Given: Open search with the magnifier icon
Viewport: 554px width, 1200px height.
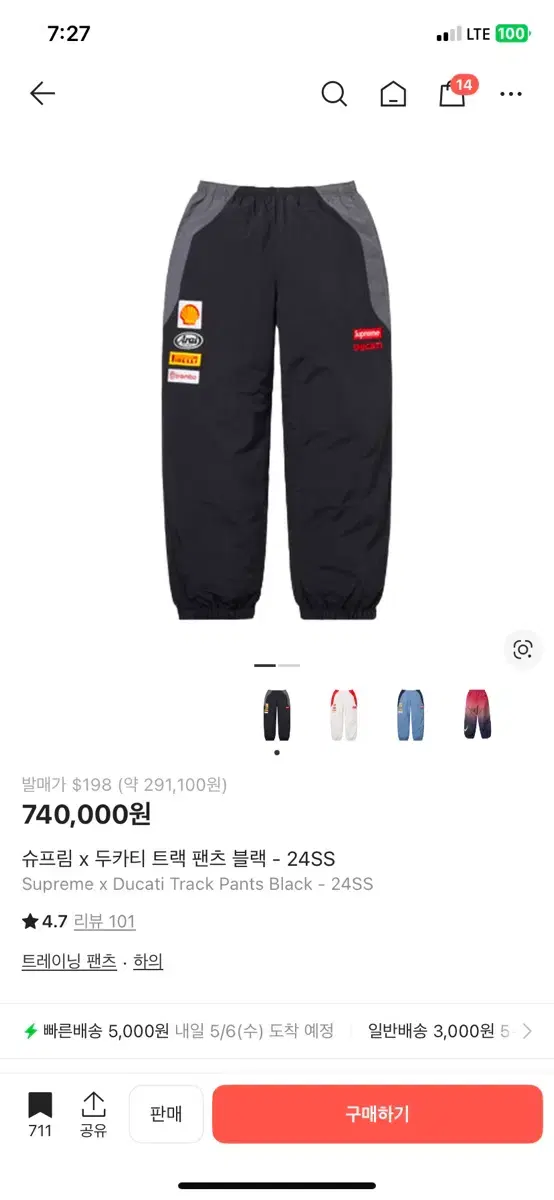Looking at the screenshot, I should [x=334, y=94].
